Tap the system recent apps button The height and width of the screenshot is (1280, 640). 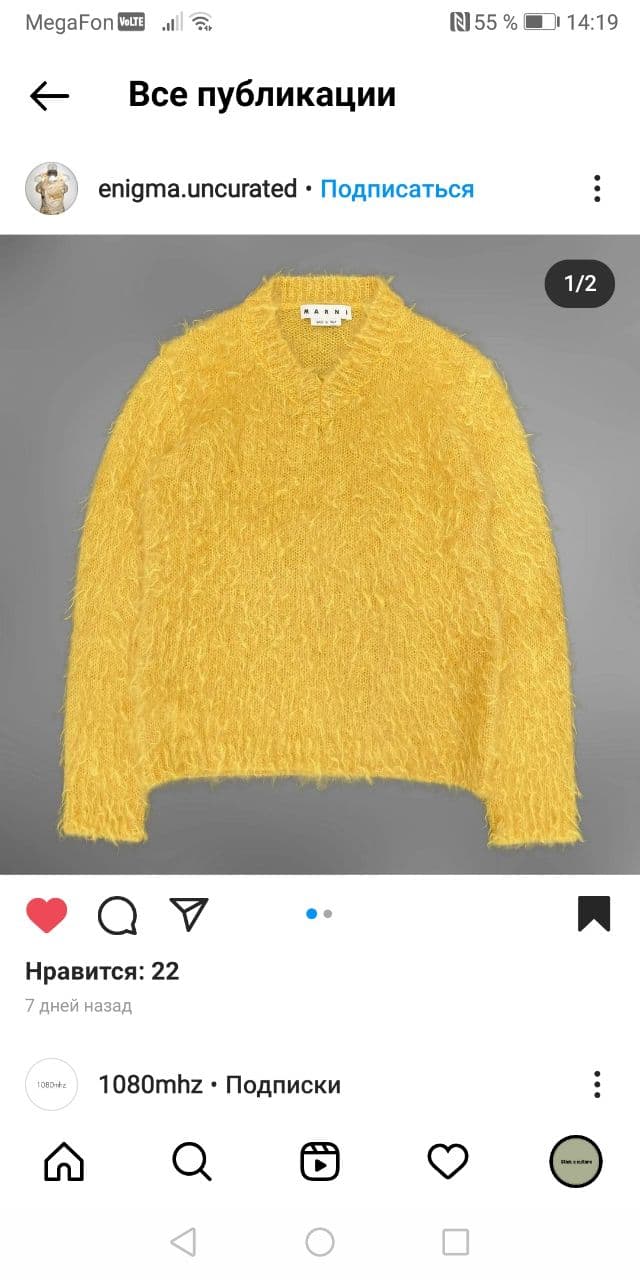456,1242
